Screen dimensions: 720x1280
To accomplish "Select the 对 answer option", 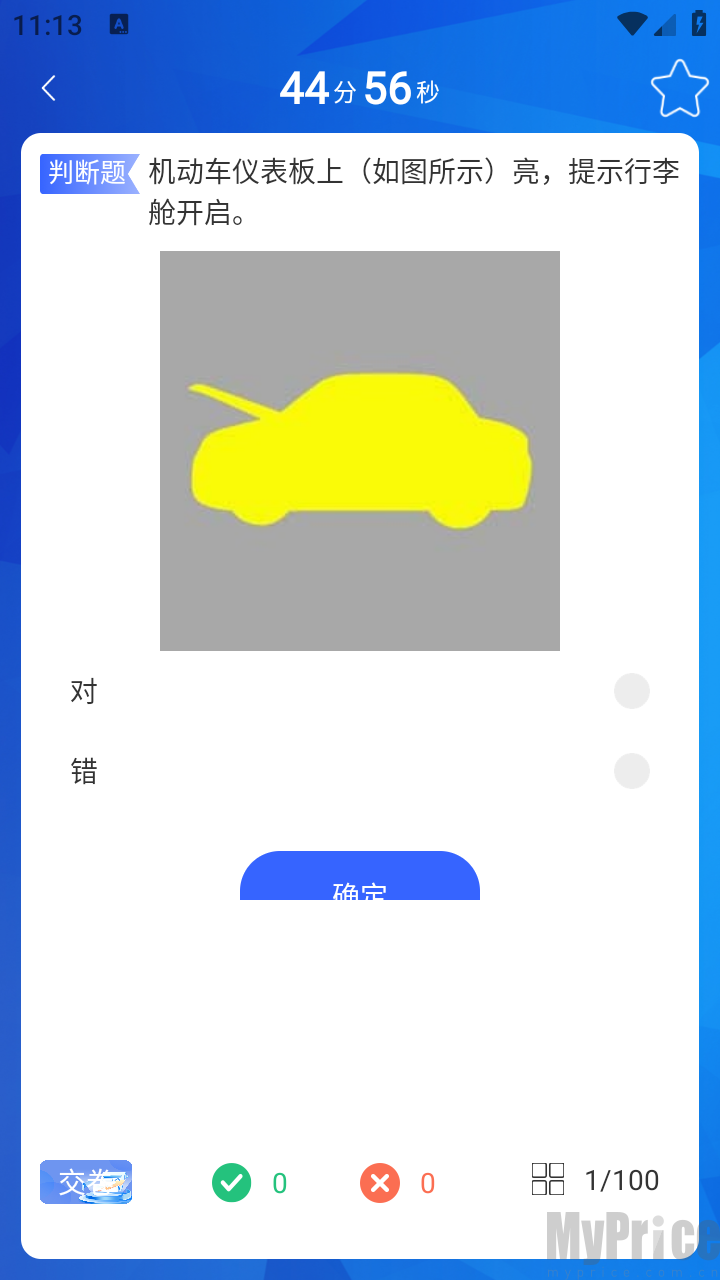I will coord(631,691).
